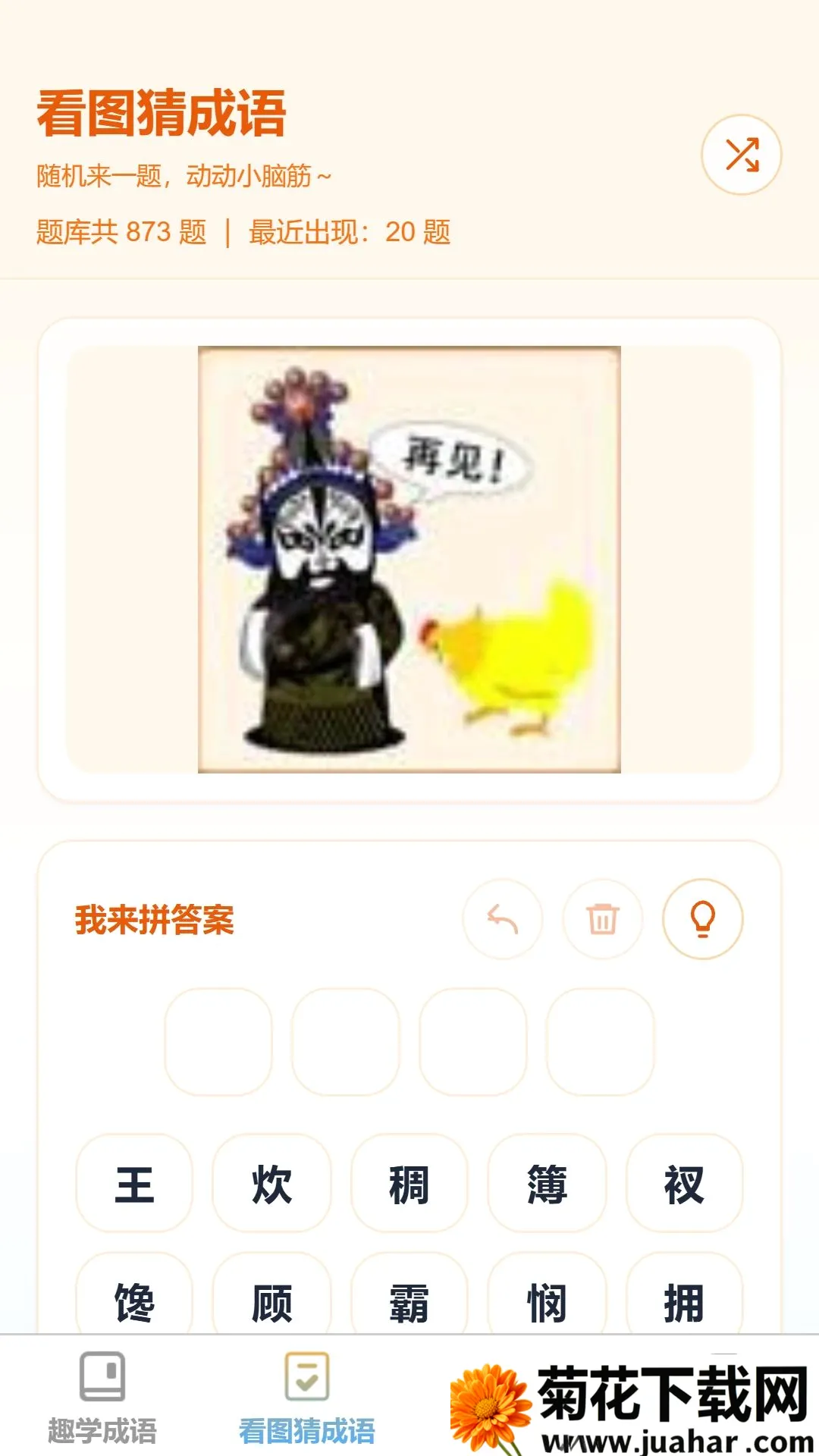Pick the character 顾
Image resolution: width=819 pixels, height=1456 pixels.
271,1298
